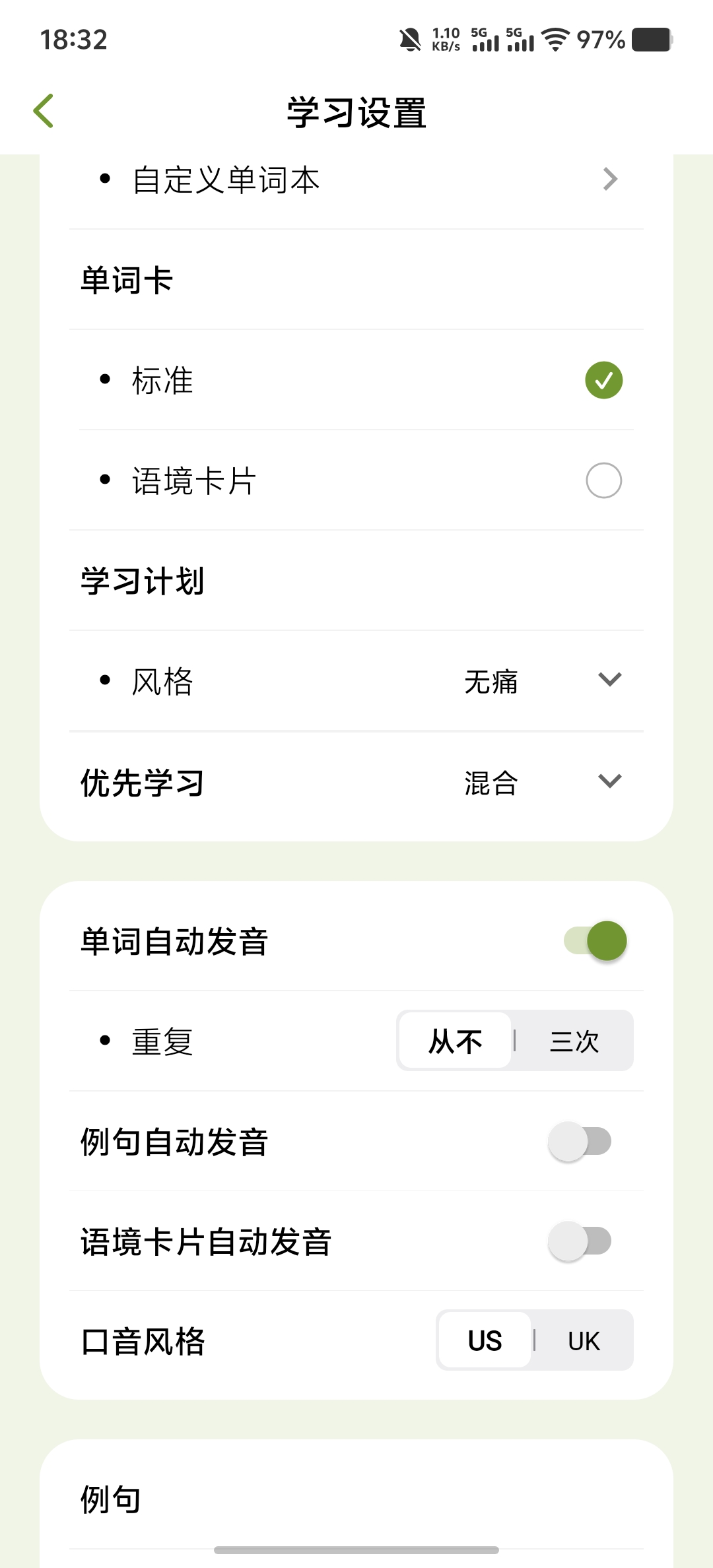Open 自定义单词本 via its right chevron
This screenshot has width=713, height=1568.
(x=610, y=180)
